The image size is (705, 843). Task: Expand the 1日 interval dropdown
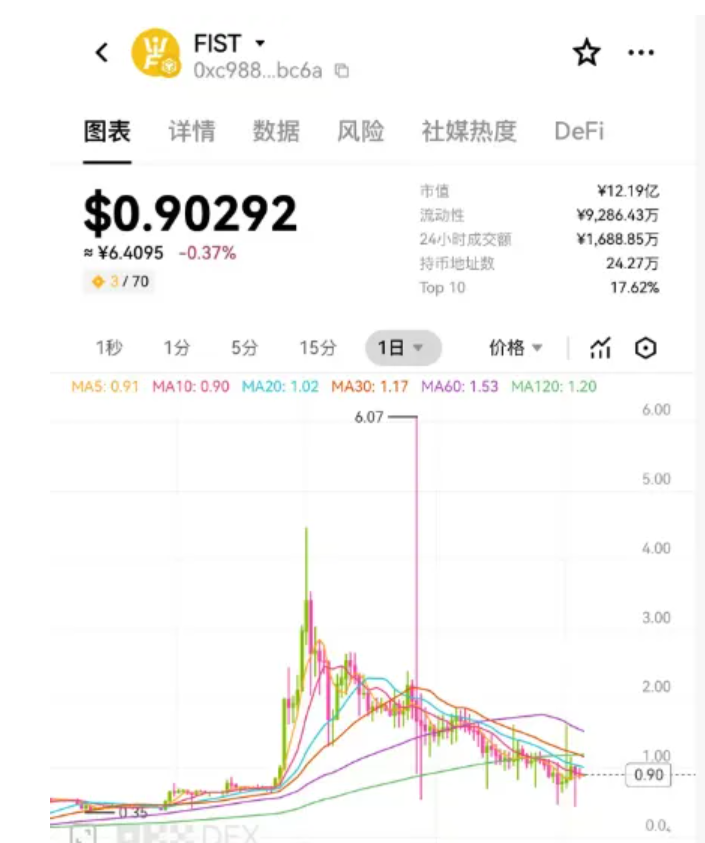tap(402, 348)
